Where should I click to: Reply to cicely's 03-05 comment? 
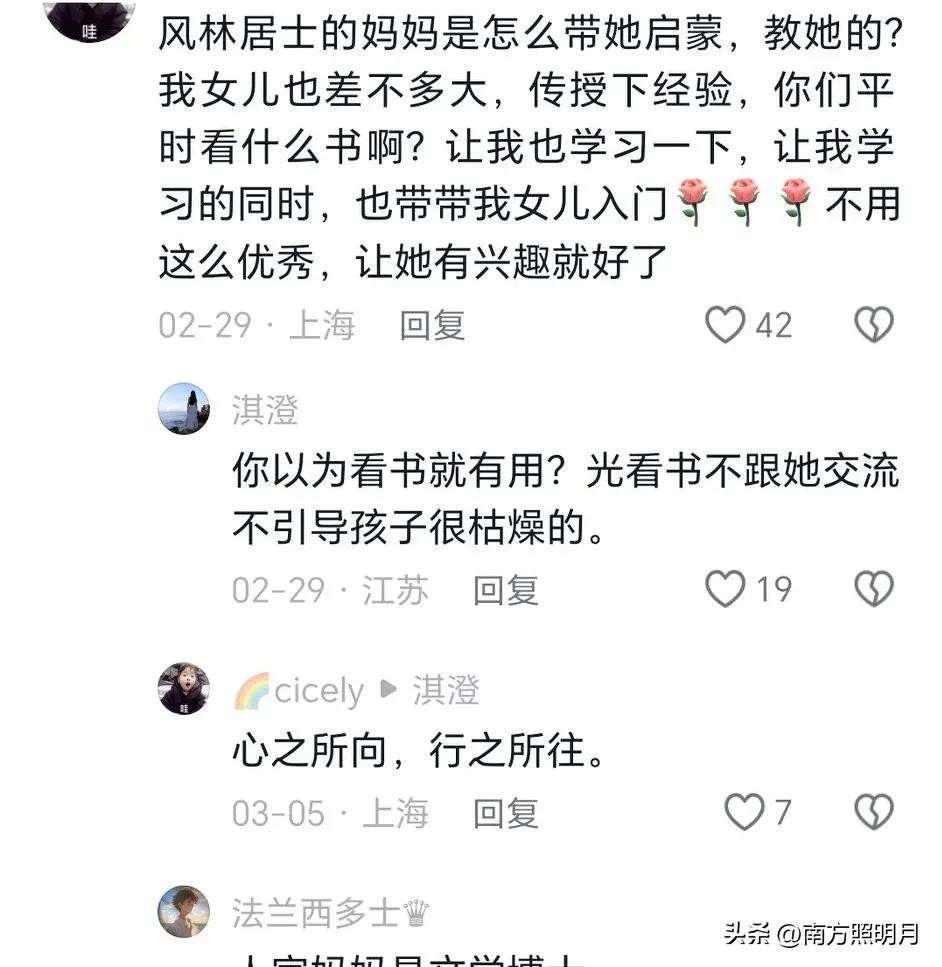506,813
